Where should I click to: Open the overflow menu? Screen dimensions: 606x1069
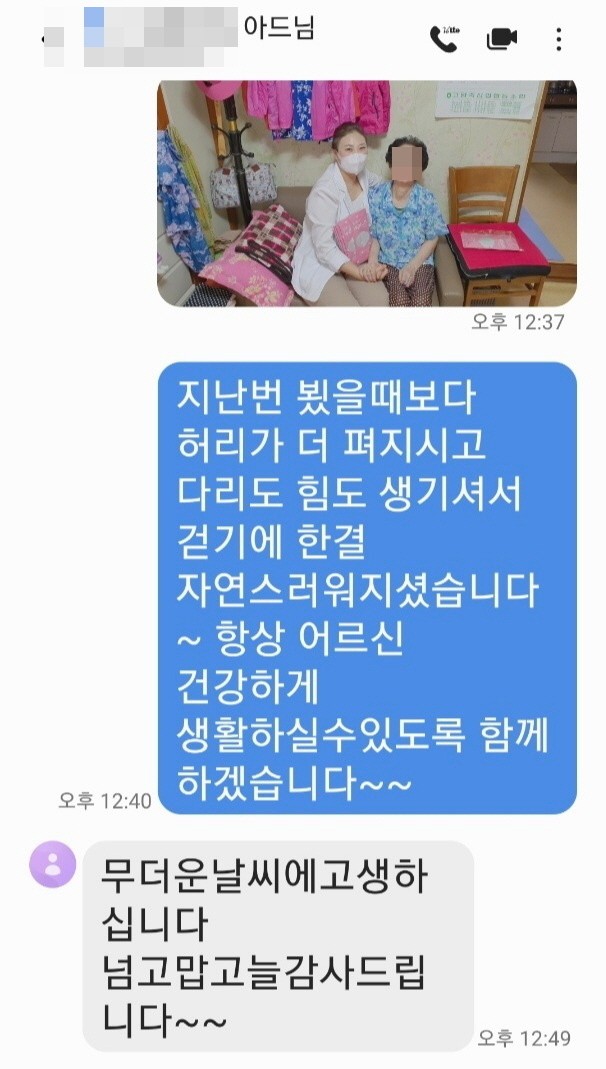tap(558, 39)
